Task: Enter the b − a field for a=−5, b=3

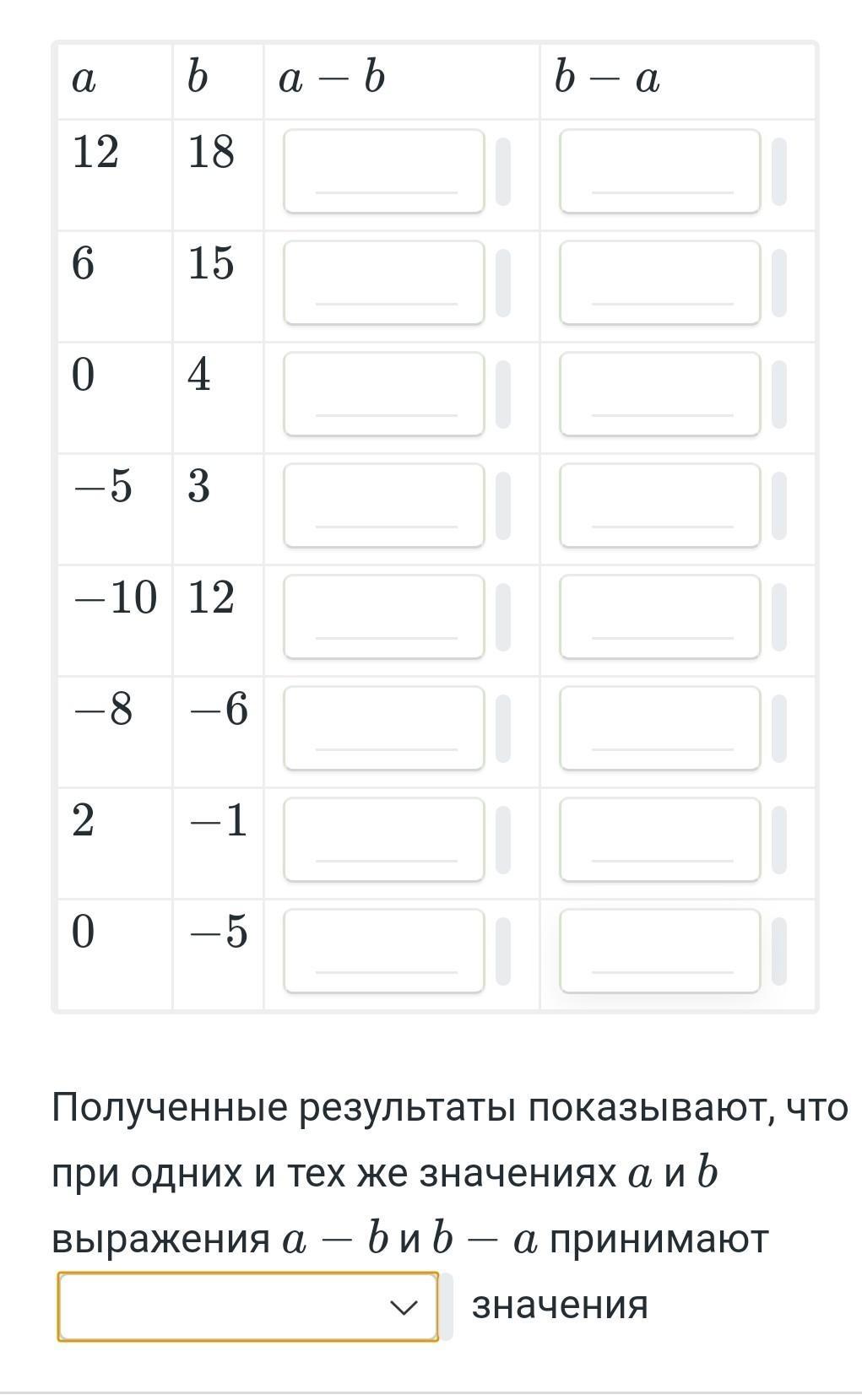Action: (x=660, y=505)
